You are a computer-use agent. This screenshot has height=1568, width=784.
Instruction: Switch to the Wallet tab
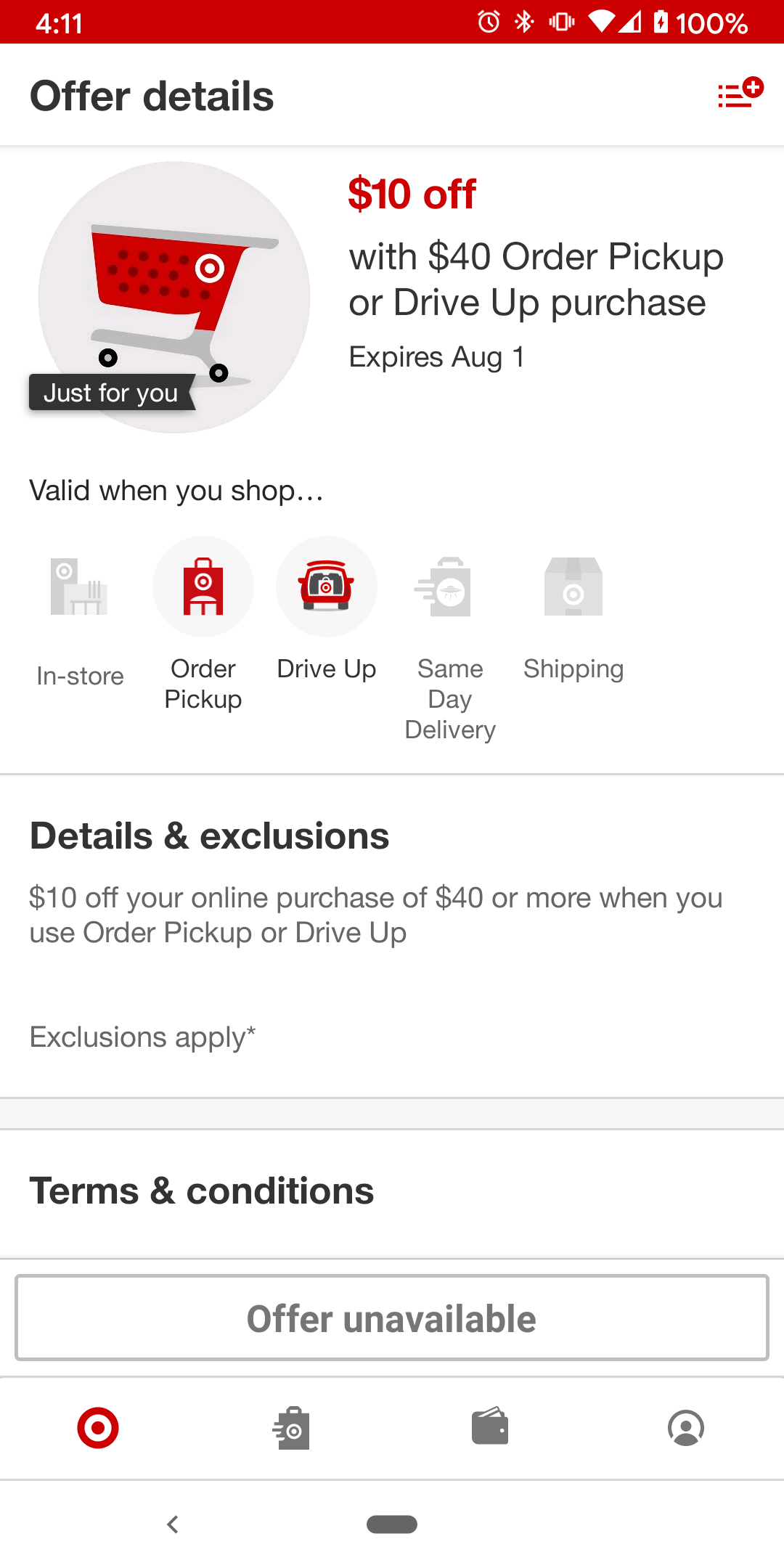(490, 1427)
